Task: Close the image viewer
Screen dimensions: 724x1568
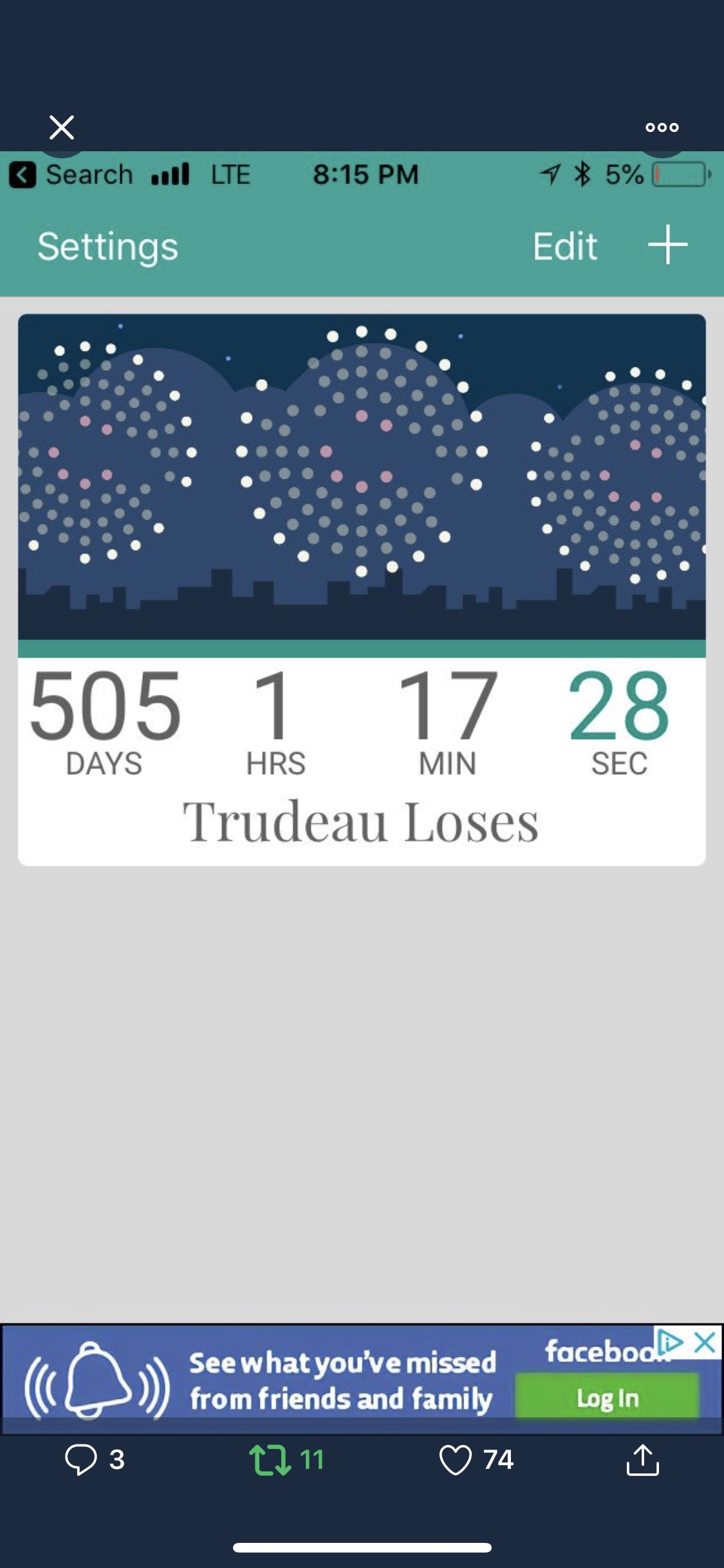Action: click(x=62, y=127)
